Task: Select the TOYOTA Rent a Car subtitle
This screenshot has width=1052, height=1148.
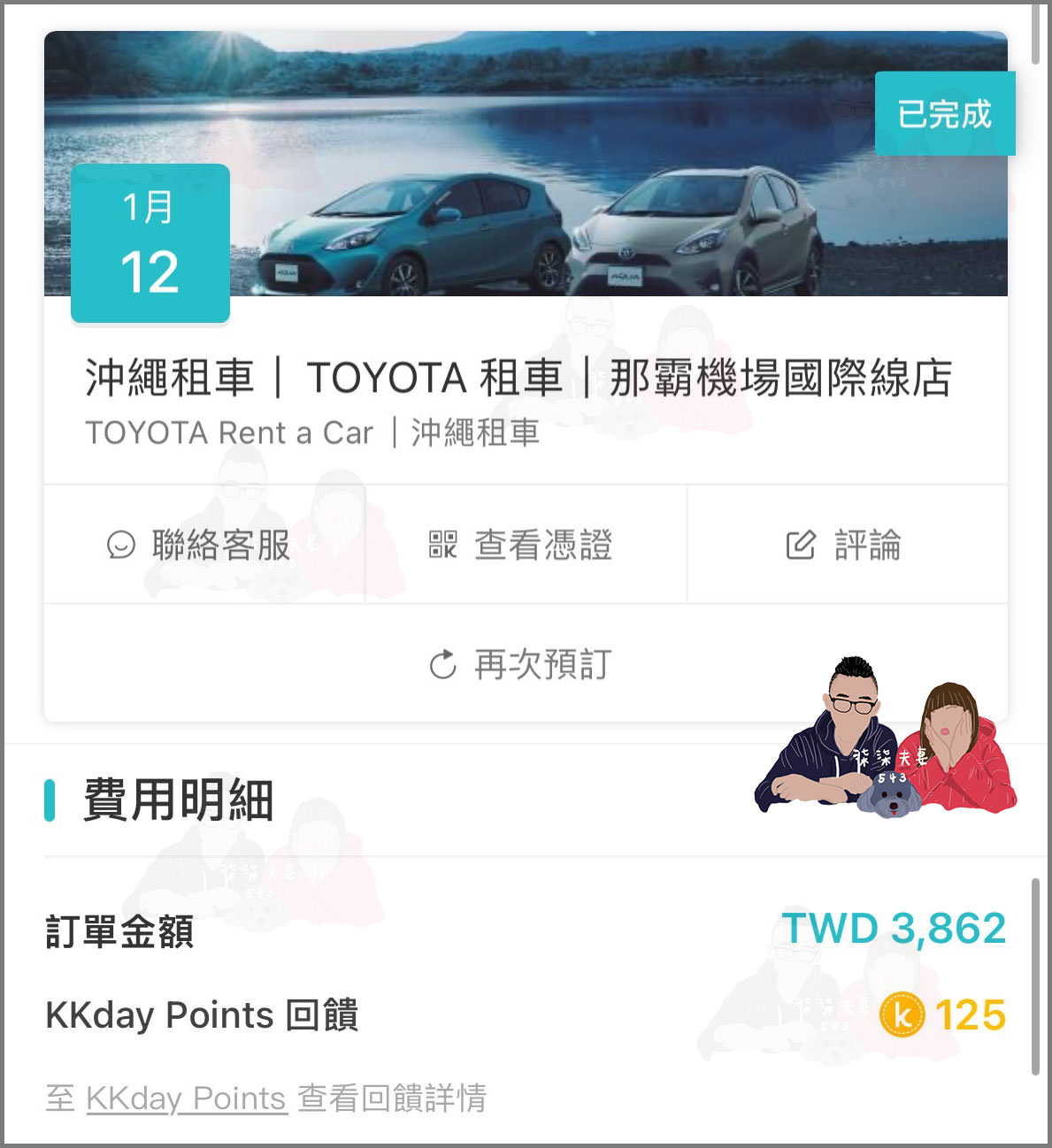Action: (314, 432)
